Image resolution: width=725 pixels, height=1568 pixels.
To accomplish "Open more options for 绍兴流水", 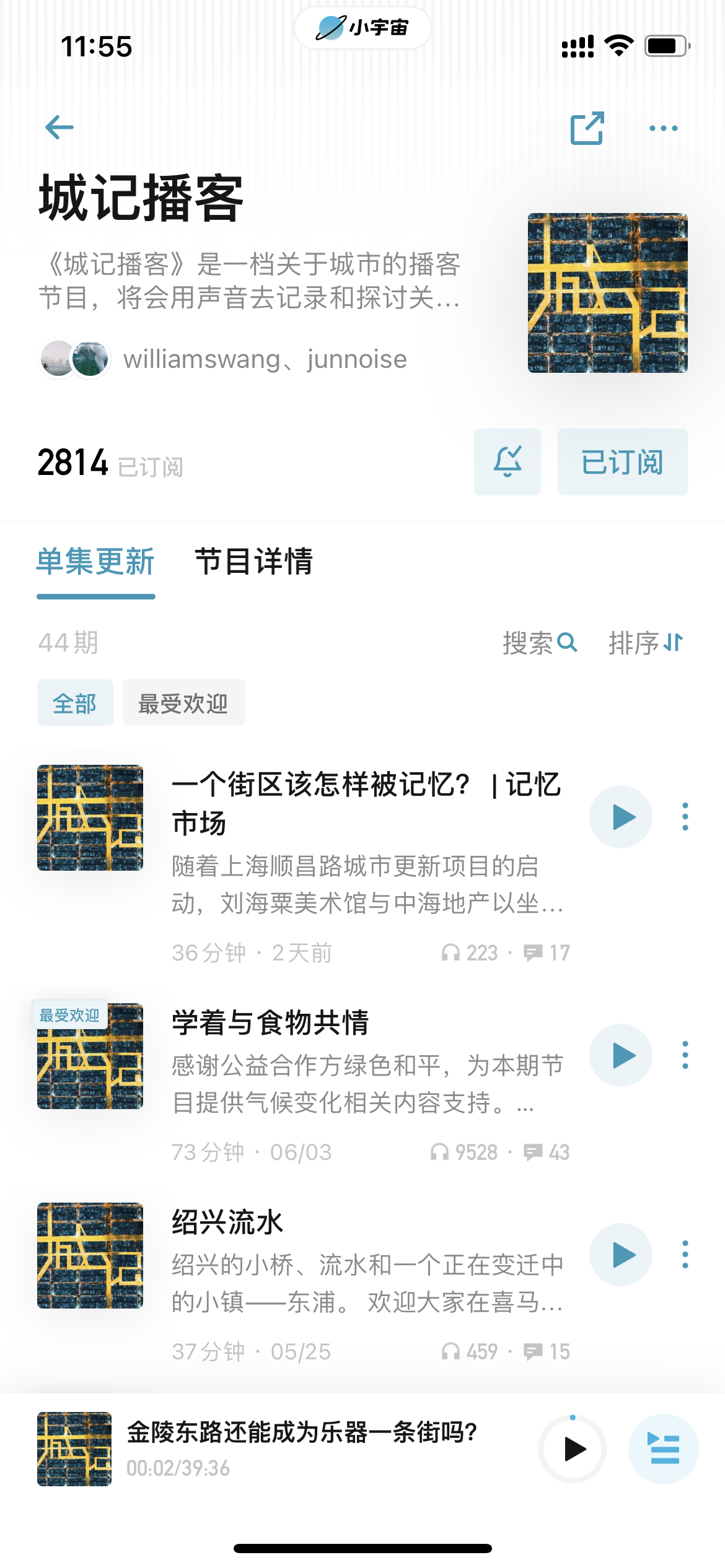I will (x=685, y=1255).
